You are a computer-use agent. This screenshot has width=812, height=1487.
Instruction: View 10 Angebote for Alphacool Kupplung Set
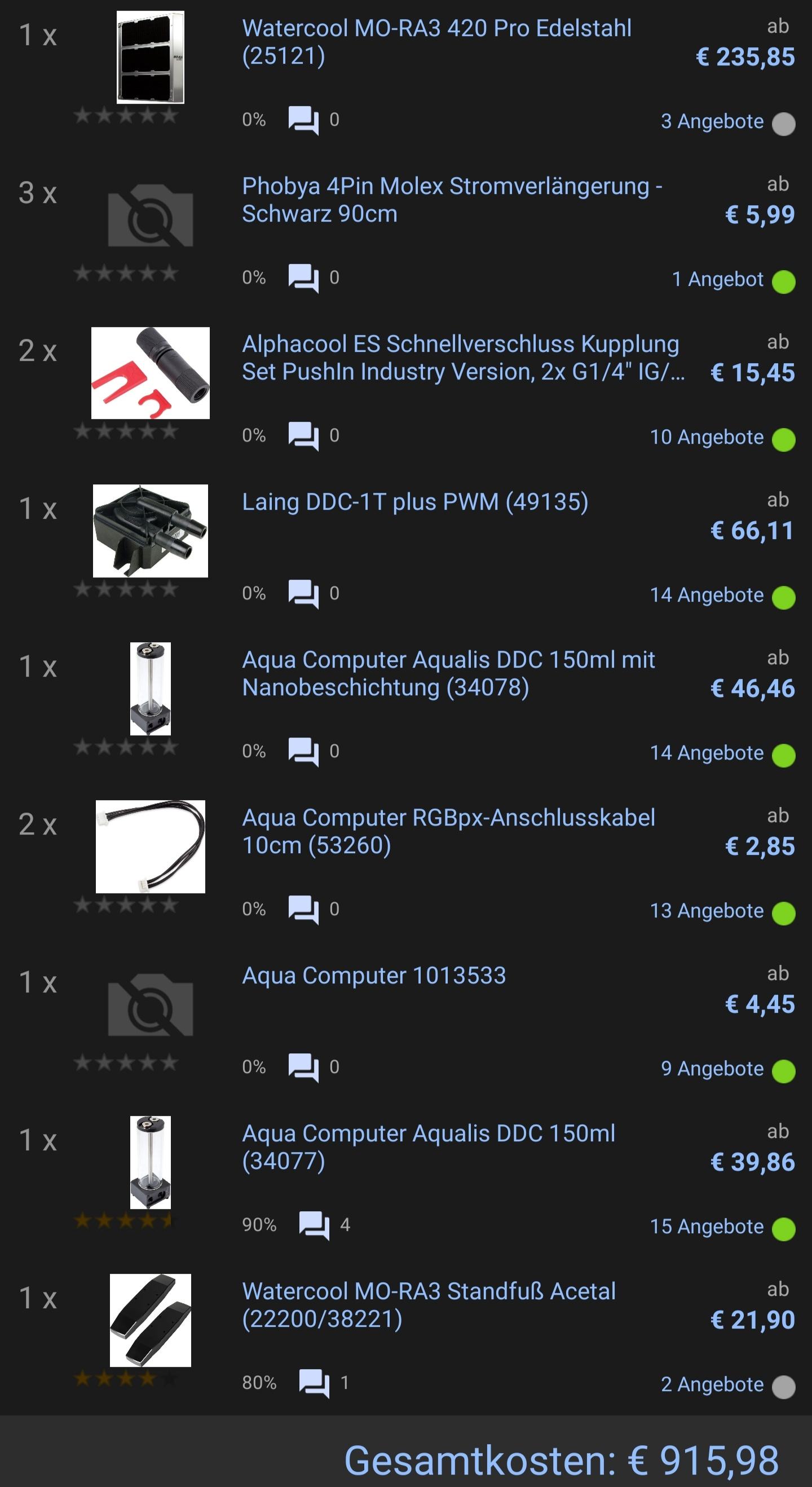point(707,437)
